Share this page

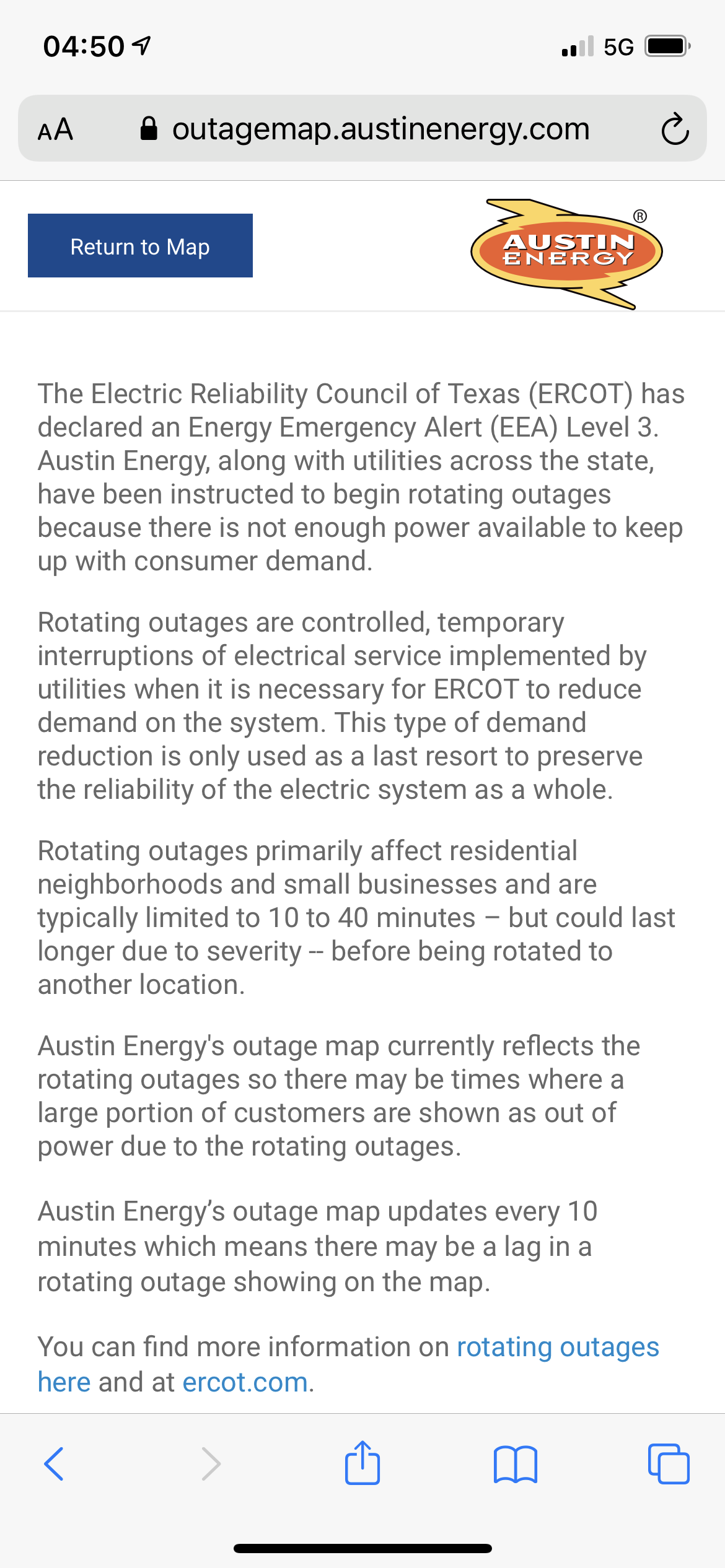pyautogui.click(x=362, y=1464)
